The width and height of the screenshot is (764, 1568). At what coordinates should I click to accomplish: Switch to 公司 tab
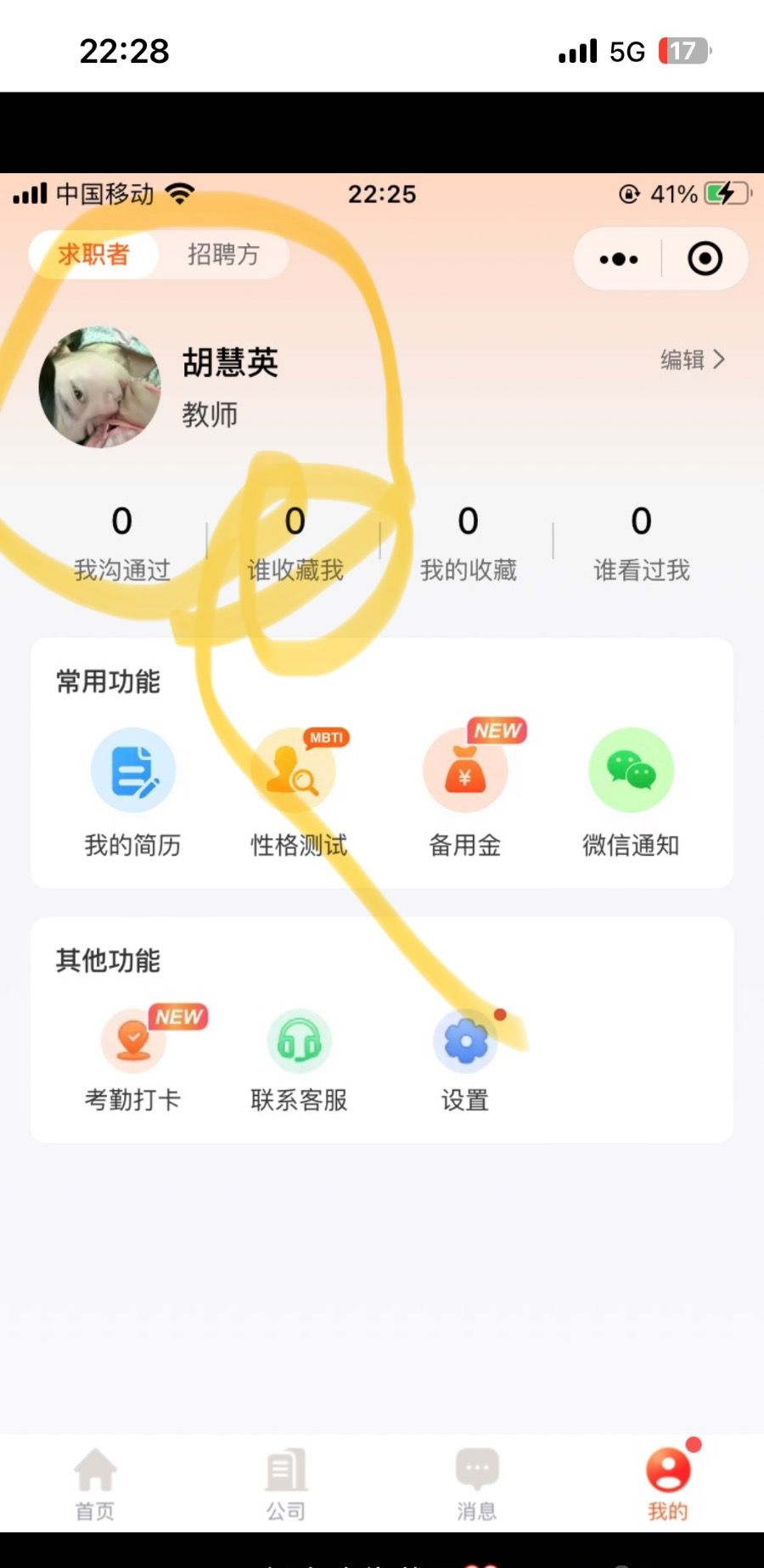tap(286, 1483)
